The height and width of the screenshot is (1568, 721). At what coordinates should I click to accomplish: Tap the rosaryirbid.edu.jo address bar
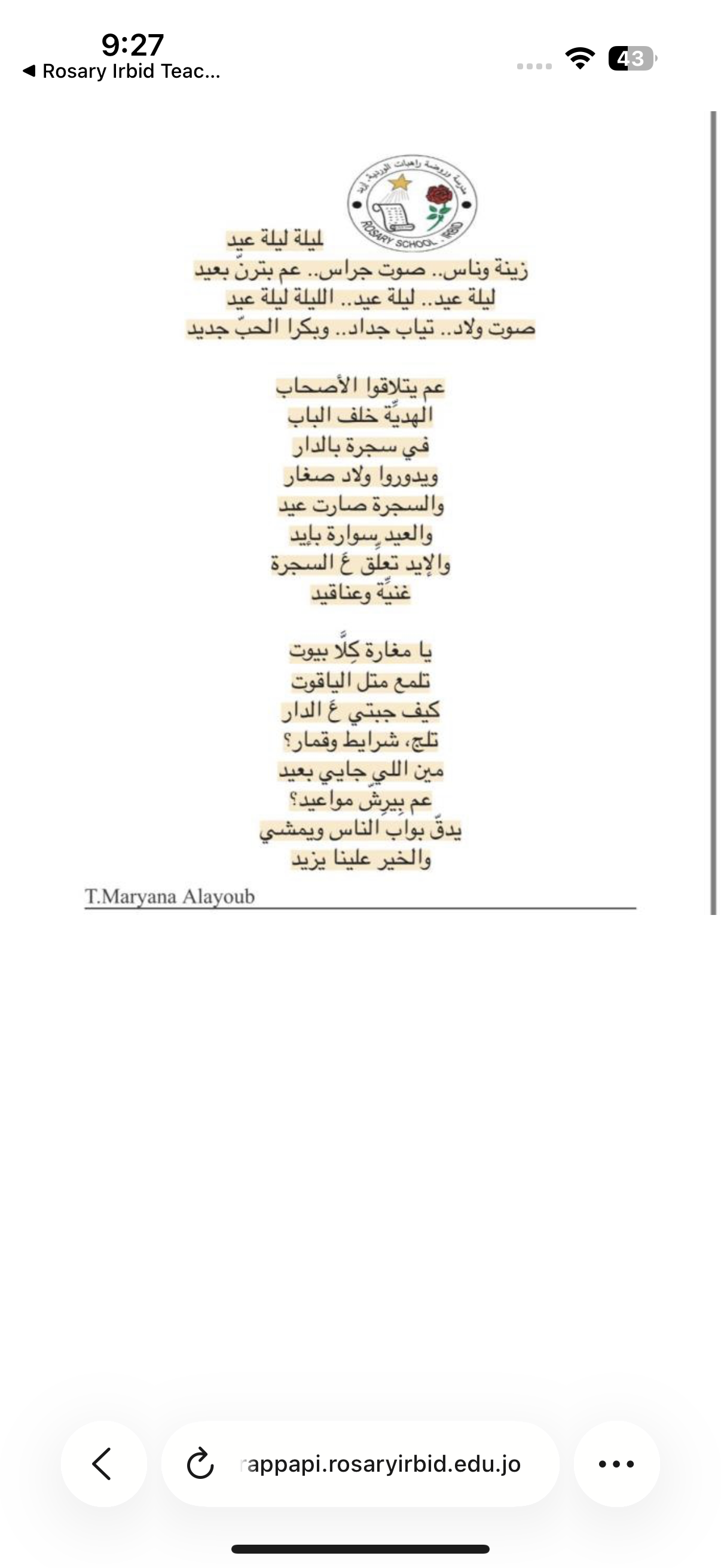point(380,1464)
